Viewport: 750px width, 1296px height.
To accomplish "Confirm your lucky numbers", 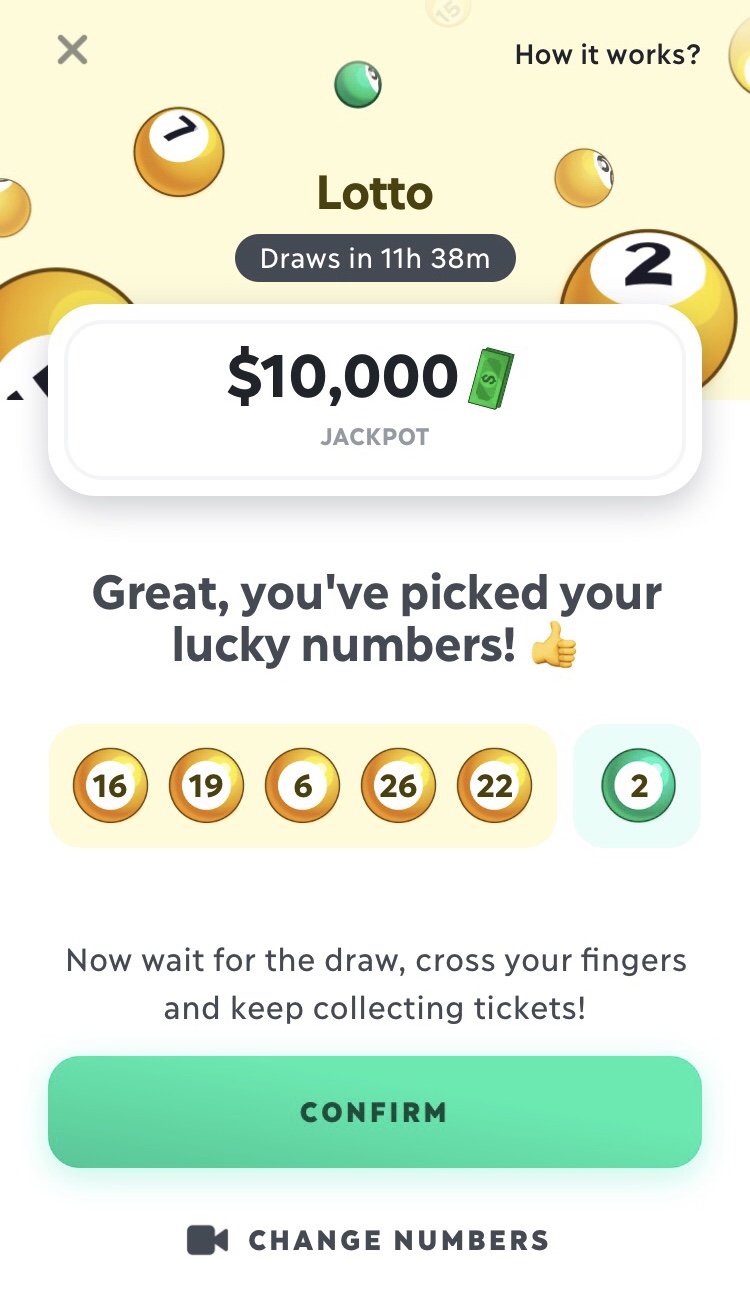I will click(x=374, y=1112).
